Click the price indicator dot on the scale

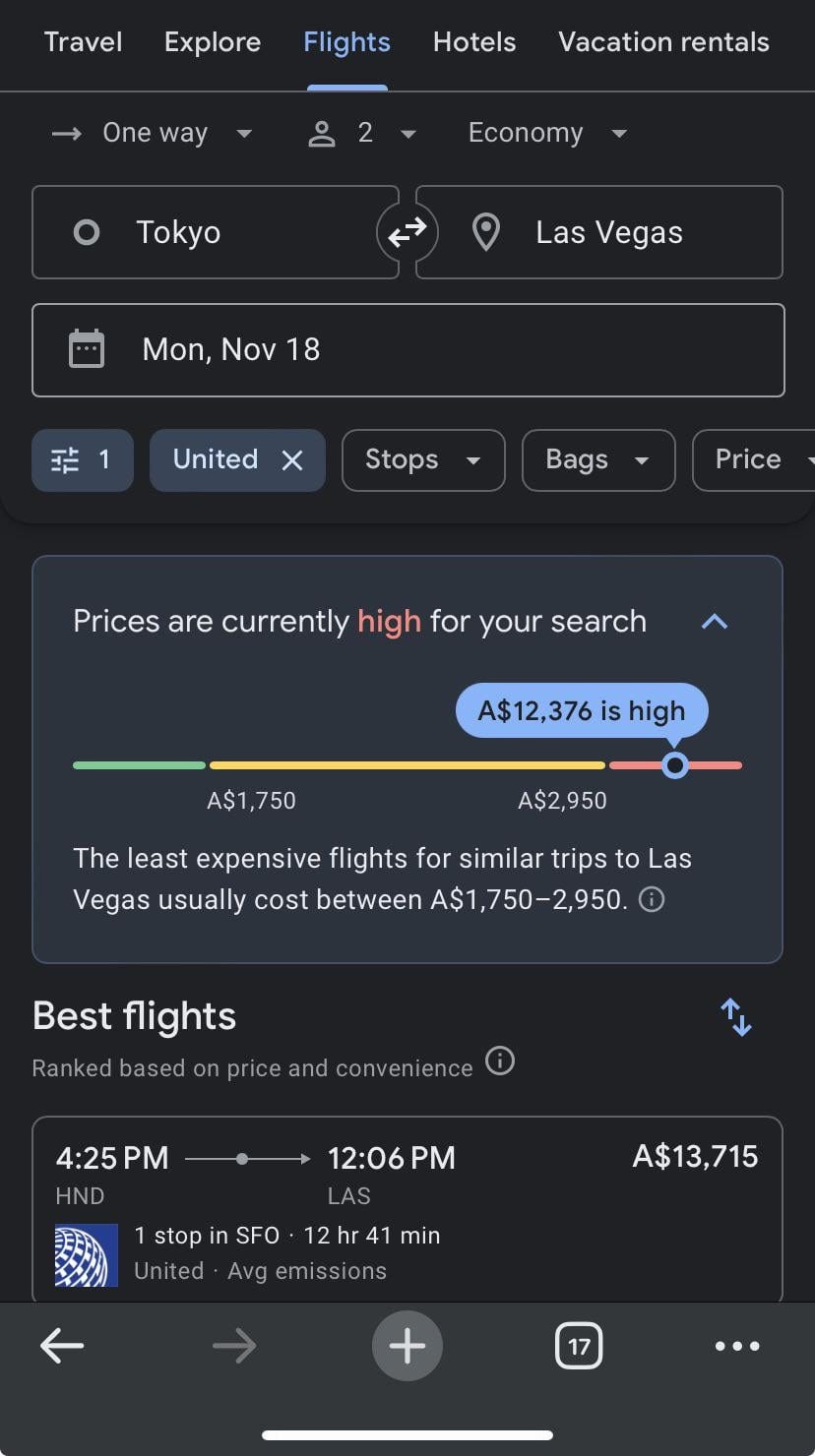[676, 764]
